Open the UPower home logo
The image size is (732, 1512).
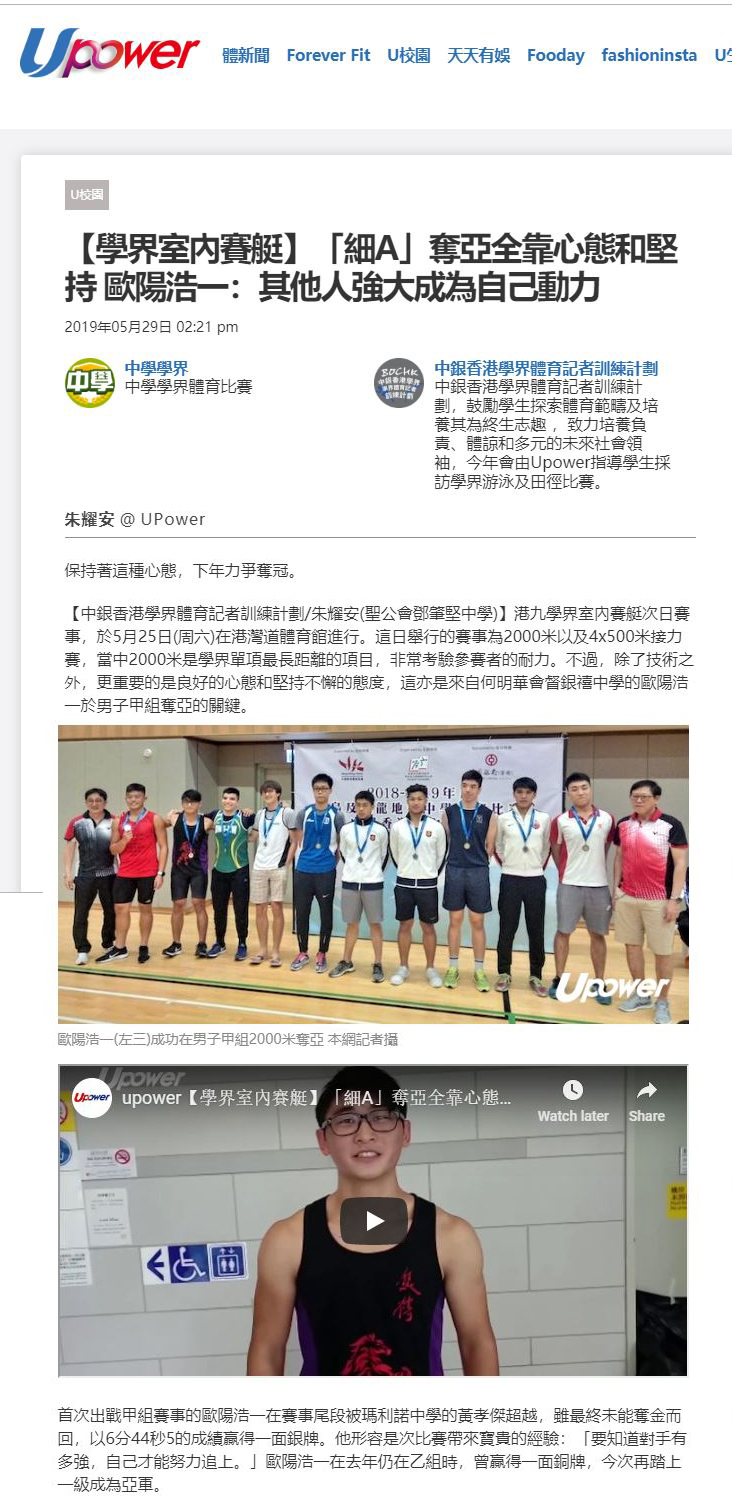point(110,53)
